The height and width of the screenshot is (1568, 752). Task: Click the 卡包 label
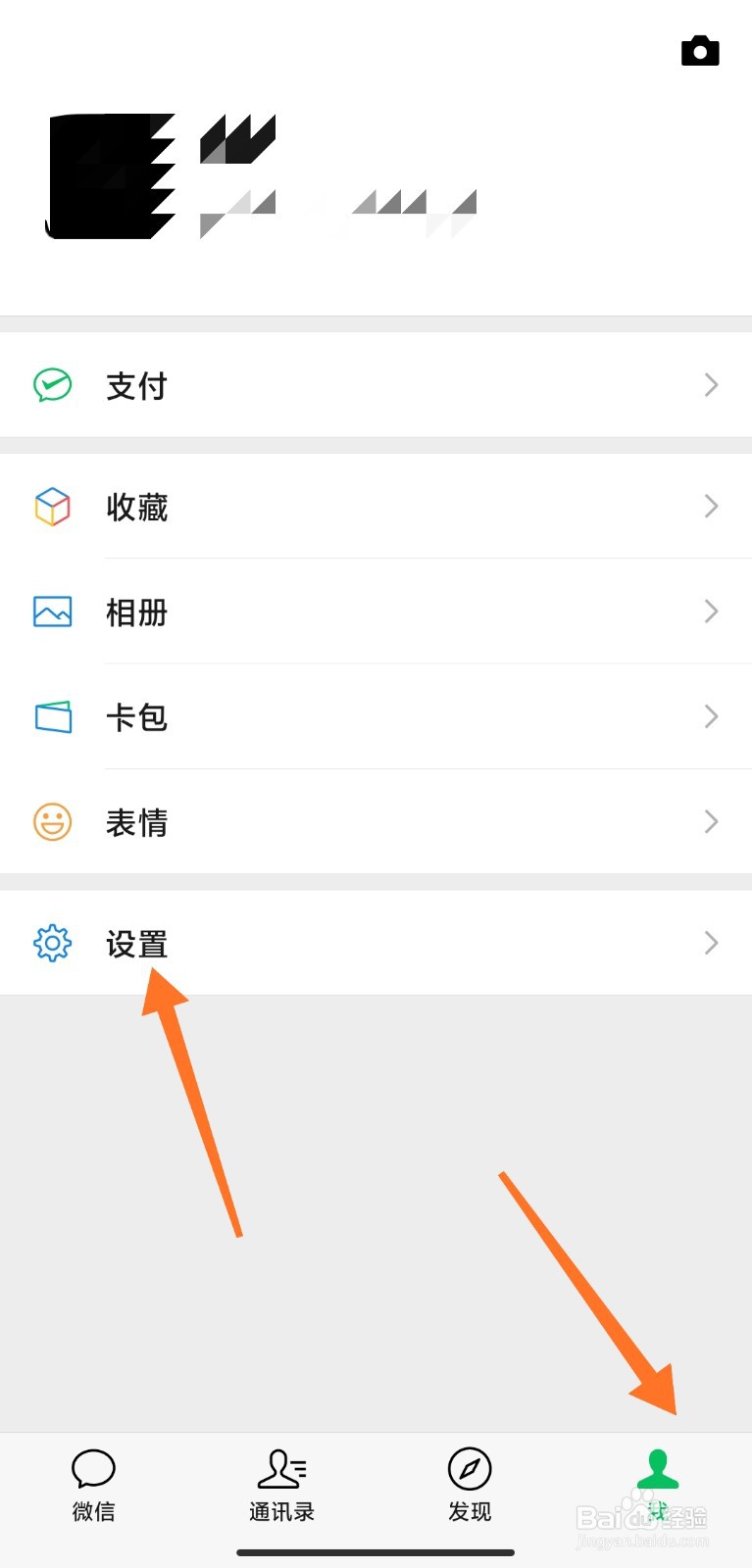(x=137, y=716)
